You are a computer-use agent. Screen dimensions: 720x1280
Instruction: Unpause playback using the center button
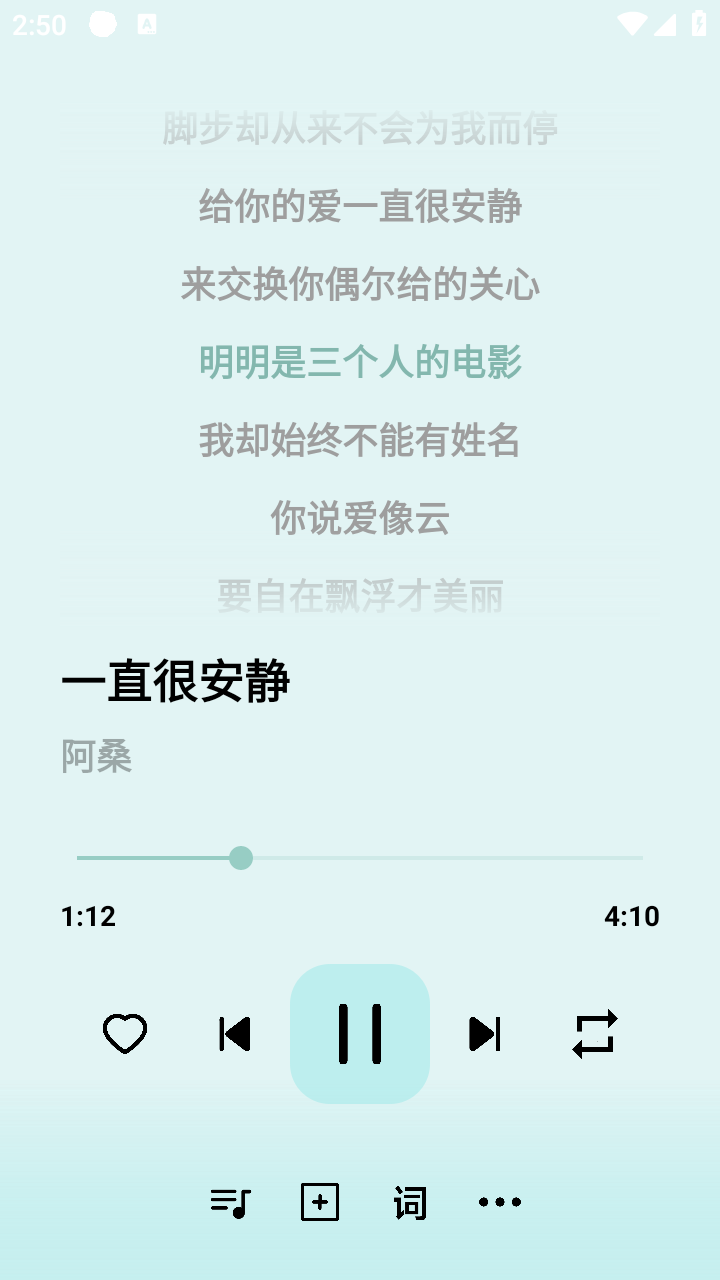pos(360,1034)
